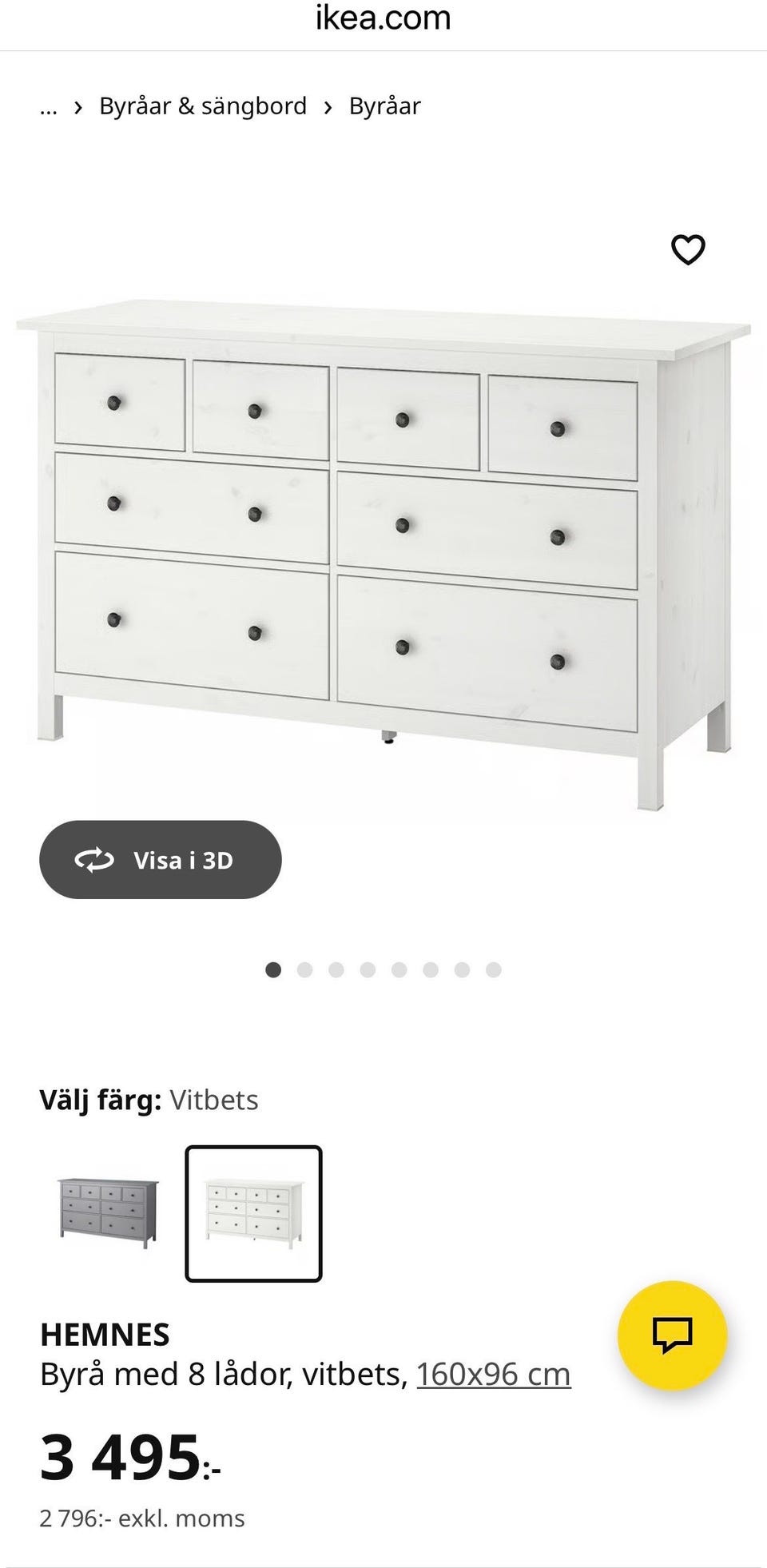Image resolution: width=767 pixels, height=1568 pixels.
Task: Click a middle dot in the image carousel
Action: (368, 969)
